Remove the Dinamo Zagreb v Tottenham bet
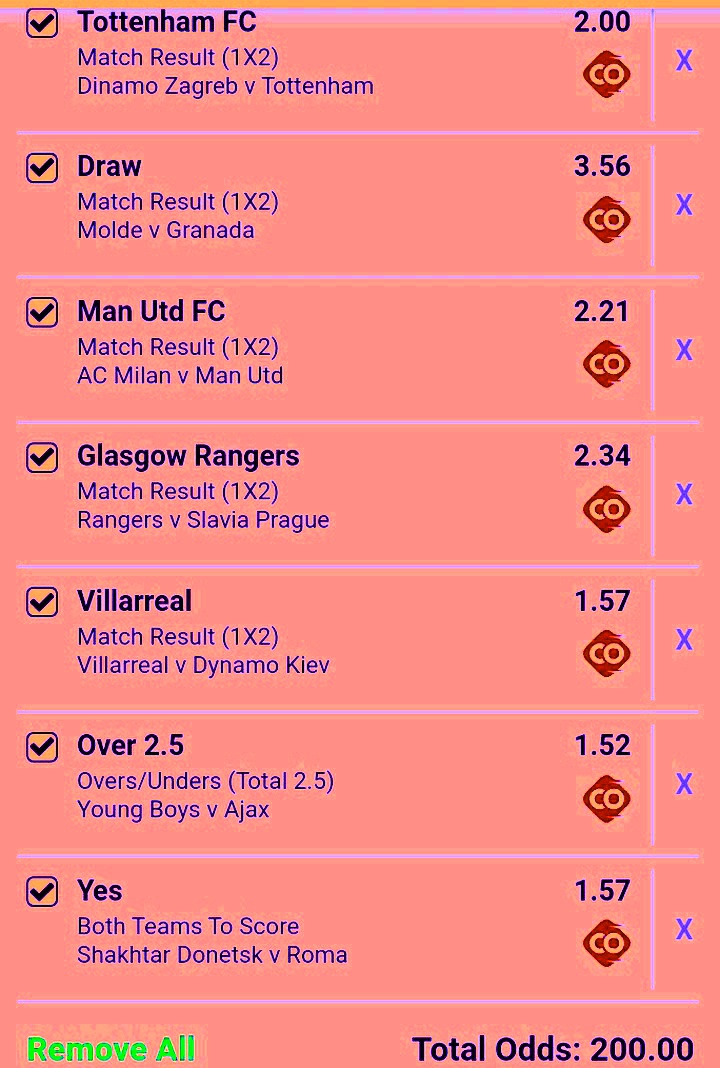The height and width of the screenshot is (1068, 720). point(684,61)
